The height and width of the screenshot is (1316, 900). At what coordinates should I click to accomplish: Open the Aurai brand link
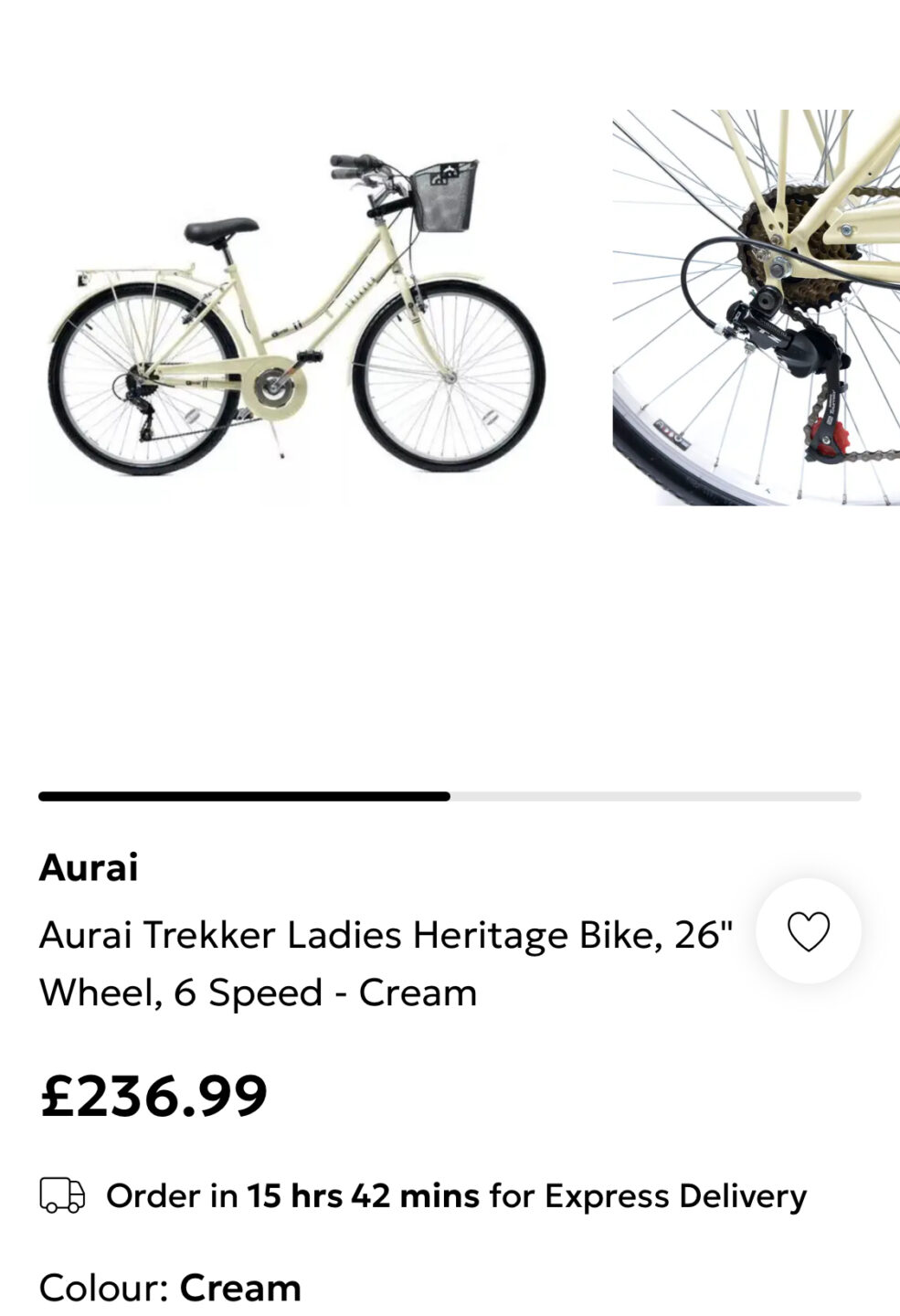(x=89, y=867)
